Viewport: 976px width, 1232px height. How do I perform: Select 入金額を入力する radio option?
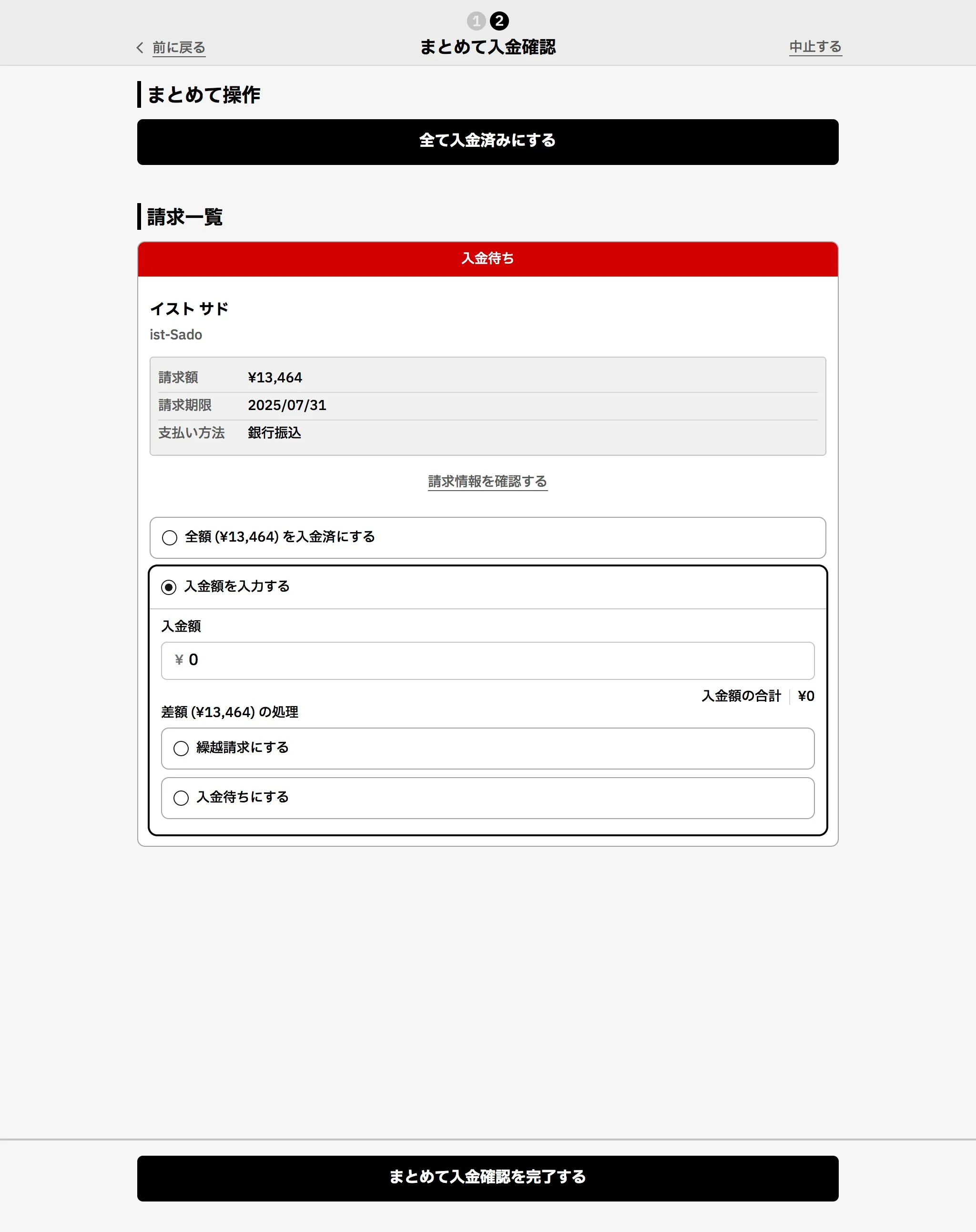[x=169, y=587]
